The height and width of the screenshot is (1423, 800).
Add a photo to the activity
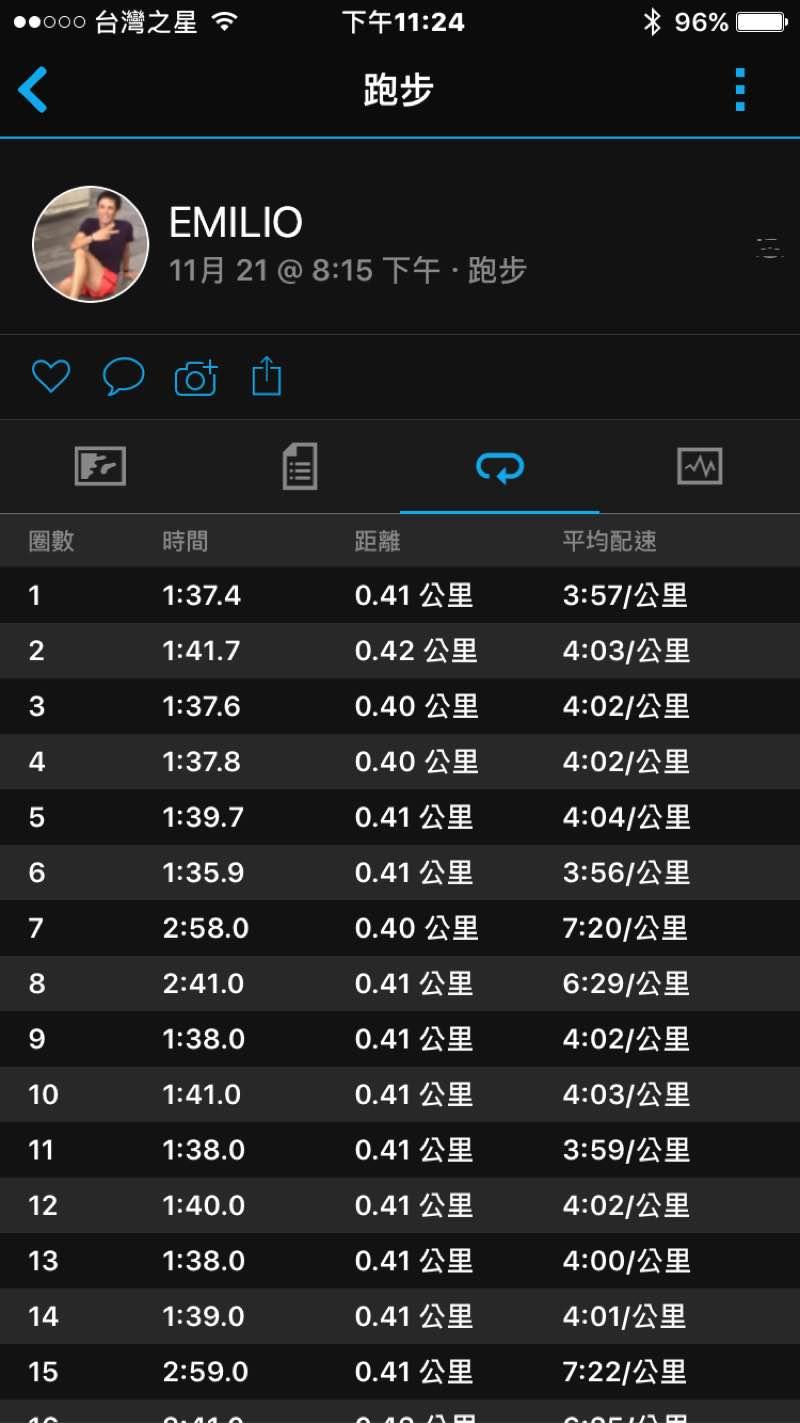point(196,378)
